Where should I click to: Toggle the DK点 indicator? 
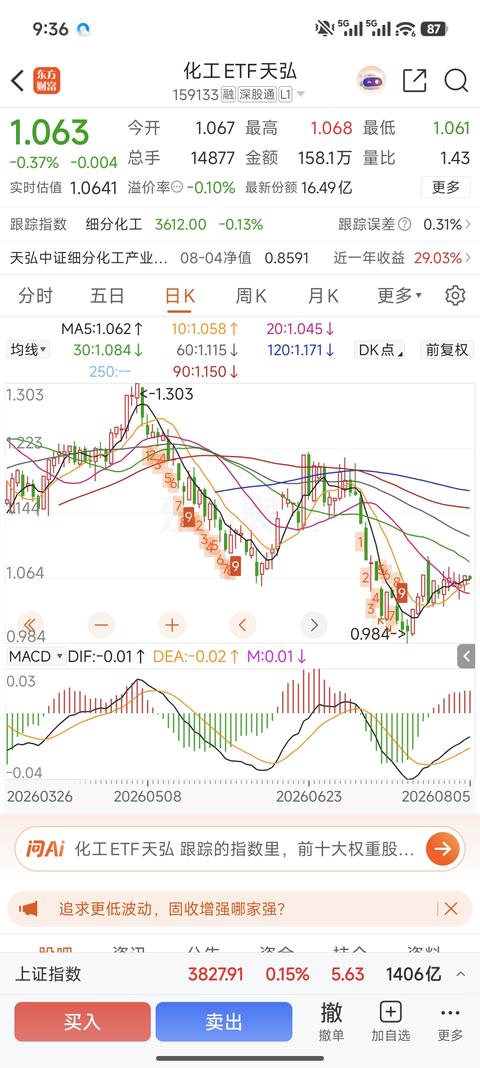pyautogui.click(x=380, y=350)
